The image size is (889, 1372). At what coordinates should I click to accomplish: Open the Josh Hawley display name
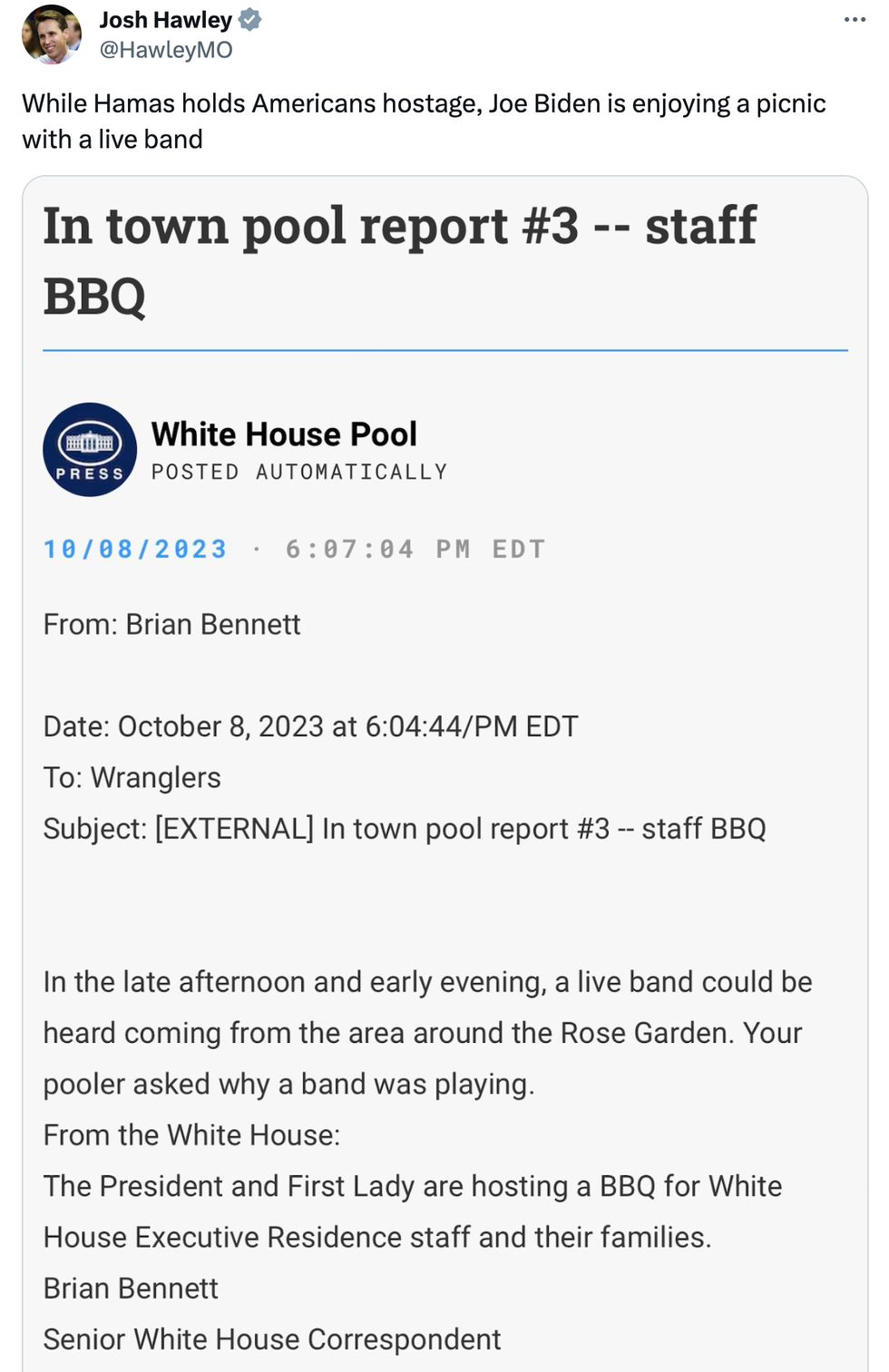(x=165, y=20)
